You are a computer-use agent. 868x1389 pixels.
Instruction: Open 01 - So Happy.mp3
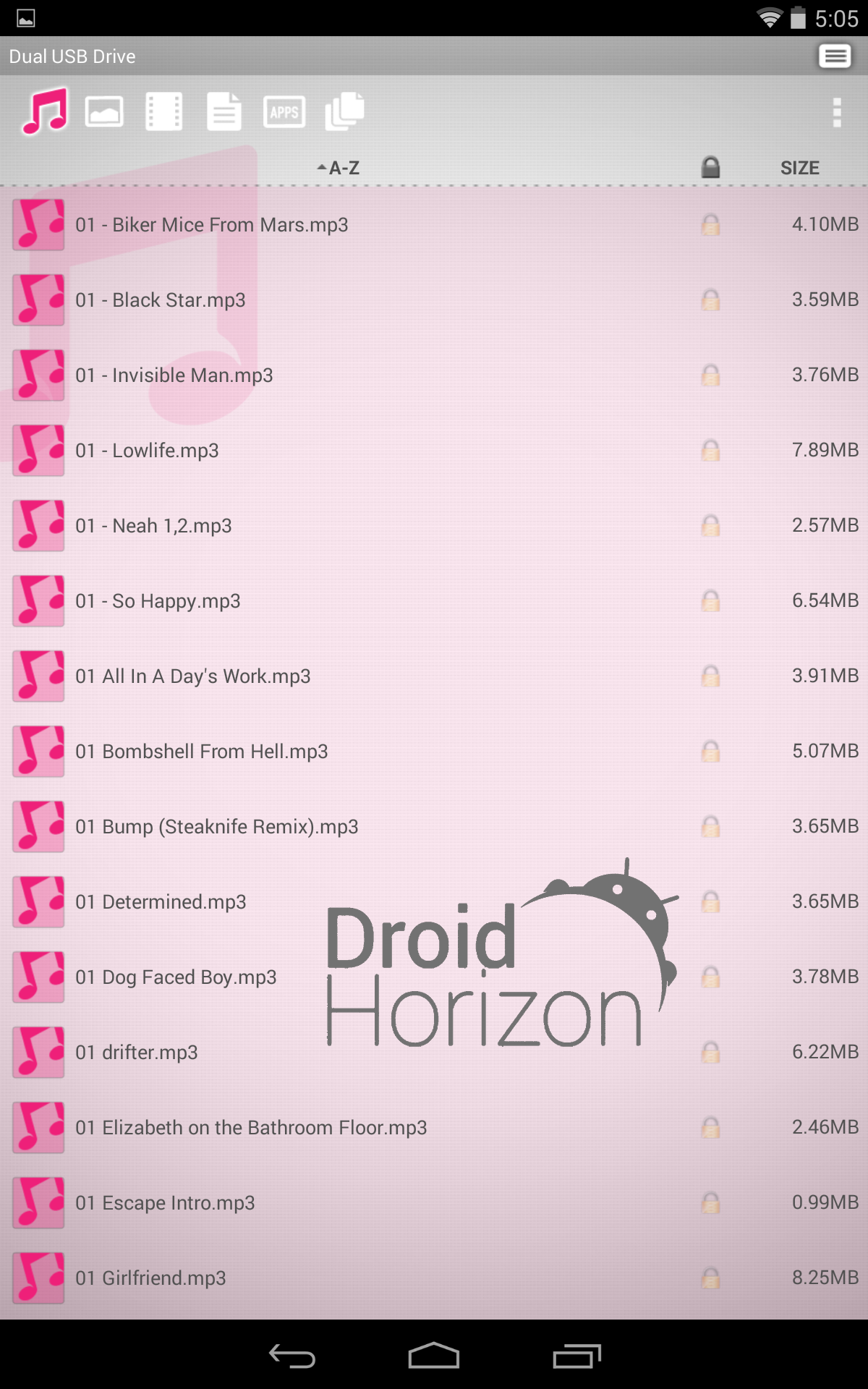coord(434,601)
